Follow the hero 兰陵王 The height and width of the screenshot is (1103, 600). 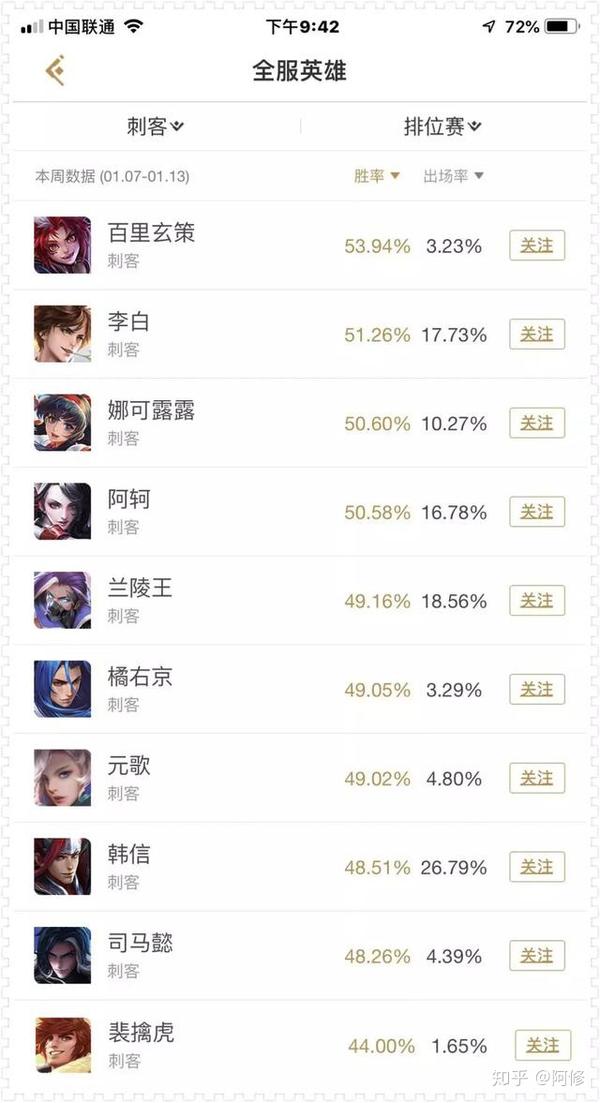pyautogui.click(x=537, y=601)
